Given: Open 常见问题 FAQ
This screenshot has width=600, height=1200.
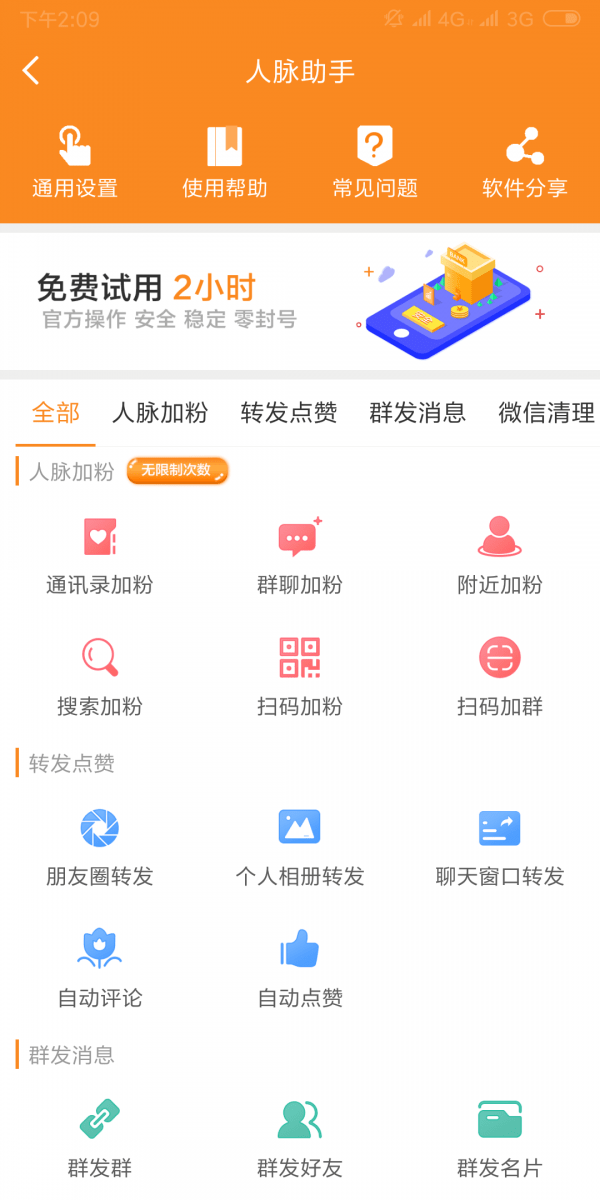Looking at the screenshot, I should 375,162.
